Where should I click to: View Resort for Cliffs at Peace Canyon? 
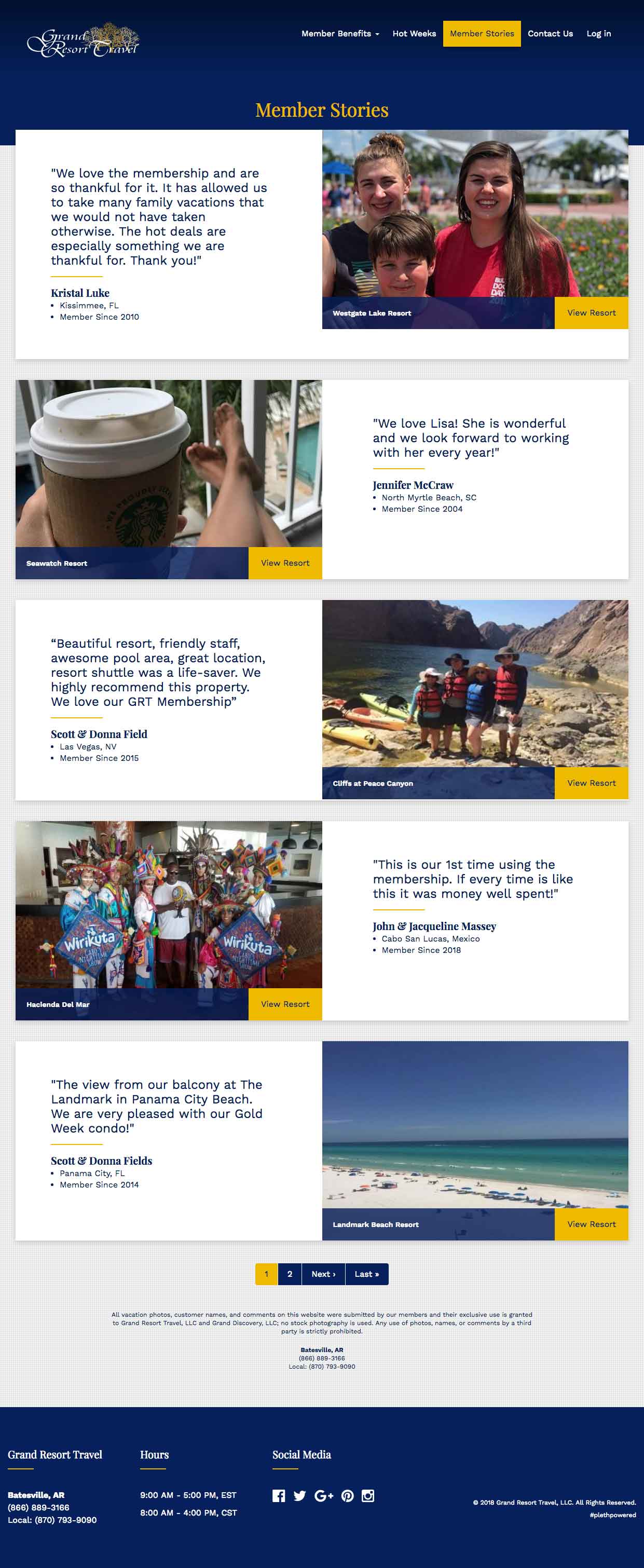591,783
